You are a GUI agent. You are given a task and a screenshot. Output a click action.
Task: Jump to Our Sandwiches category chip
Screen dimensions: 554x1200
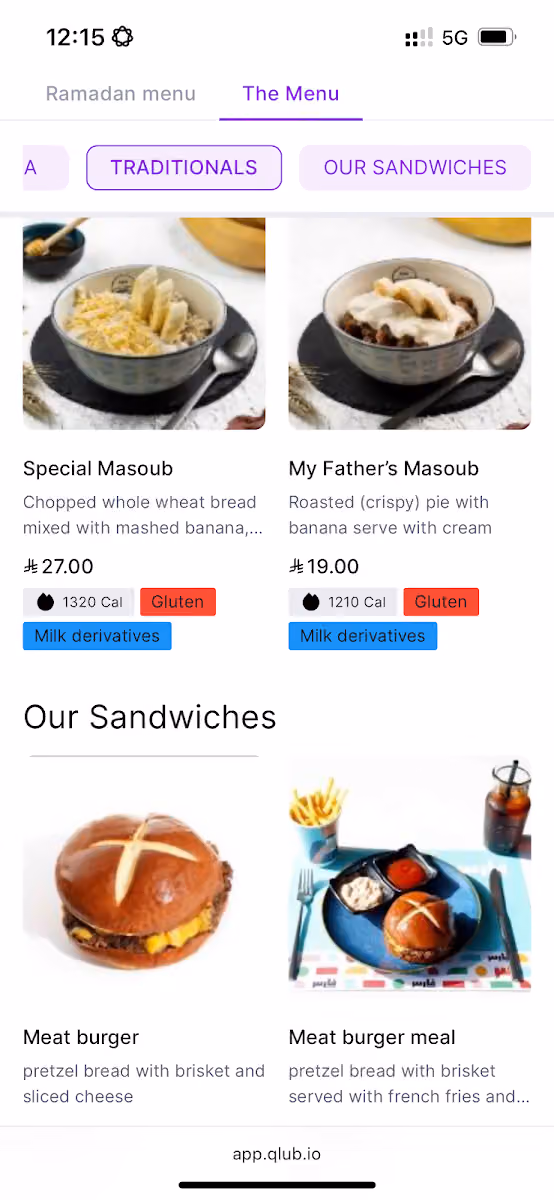[415, 168]
